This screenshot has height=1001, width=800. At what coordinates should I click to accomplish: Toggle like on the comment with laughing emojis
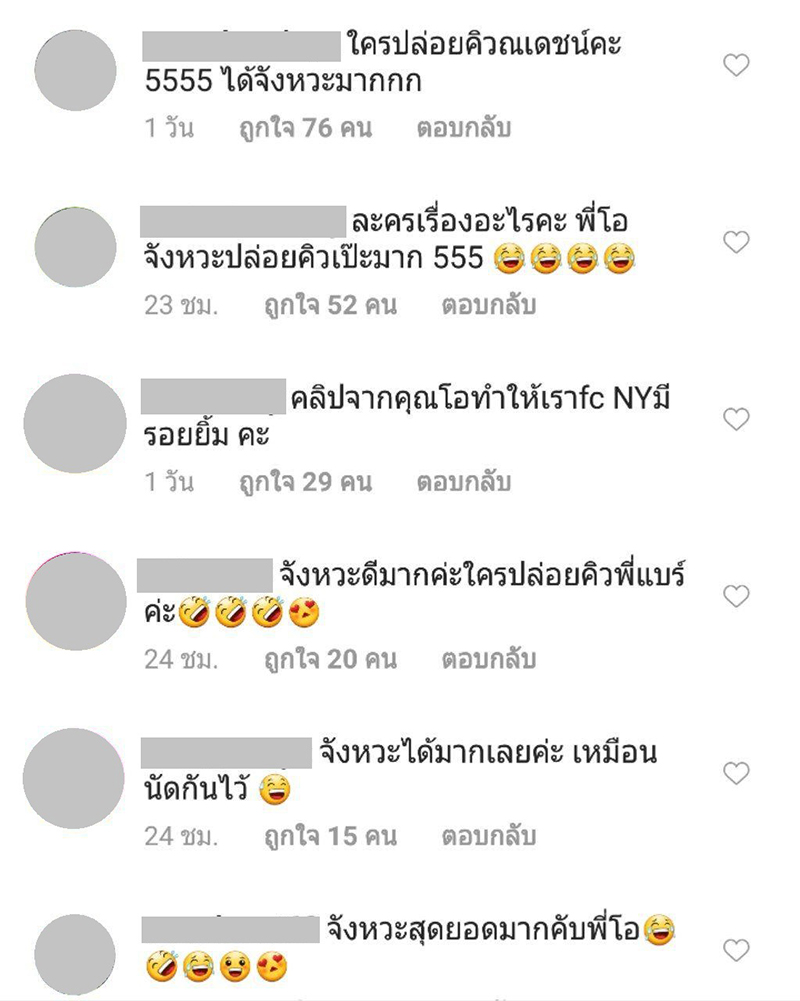pos(737,241)
